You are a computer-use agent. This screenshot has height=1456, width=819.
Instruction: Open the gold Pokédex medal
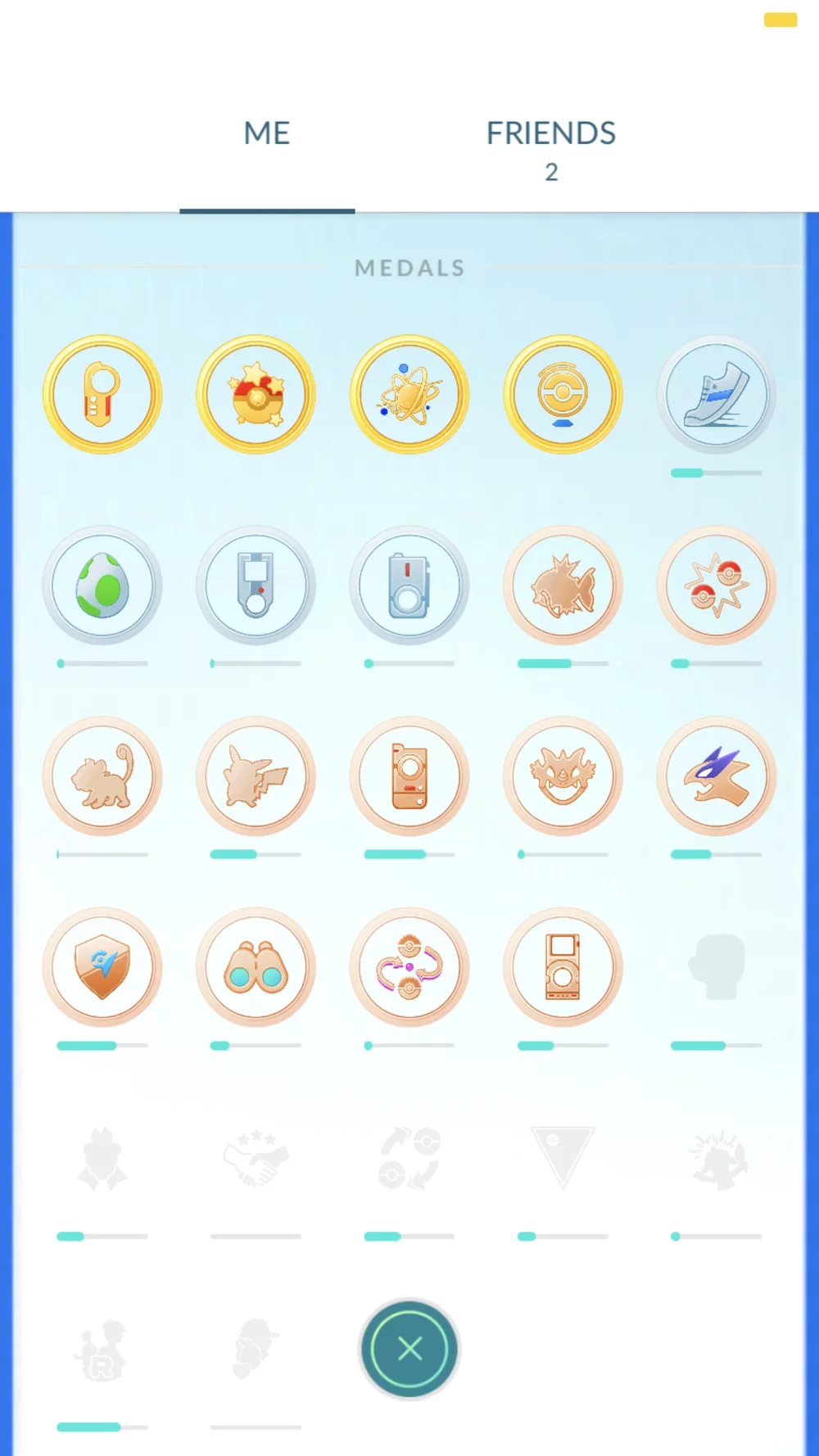102,394
